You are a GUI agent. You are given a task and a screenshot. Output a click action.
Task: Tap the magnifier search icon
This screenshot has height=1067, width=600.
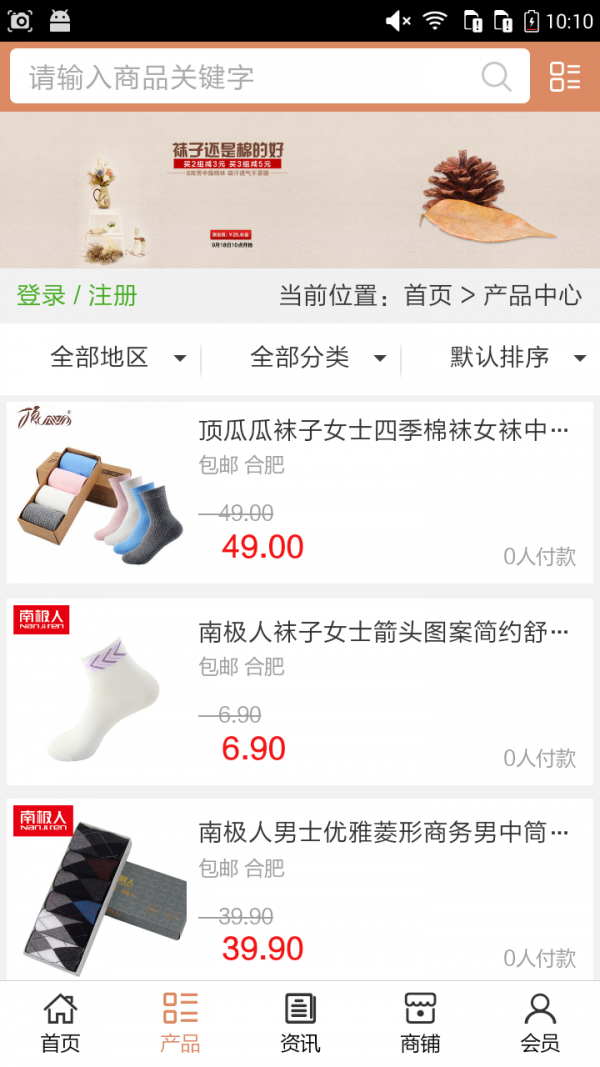click(496, 77)
